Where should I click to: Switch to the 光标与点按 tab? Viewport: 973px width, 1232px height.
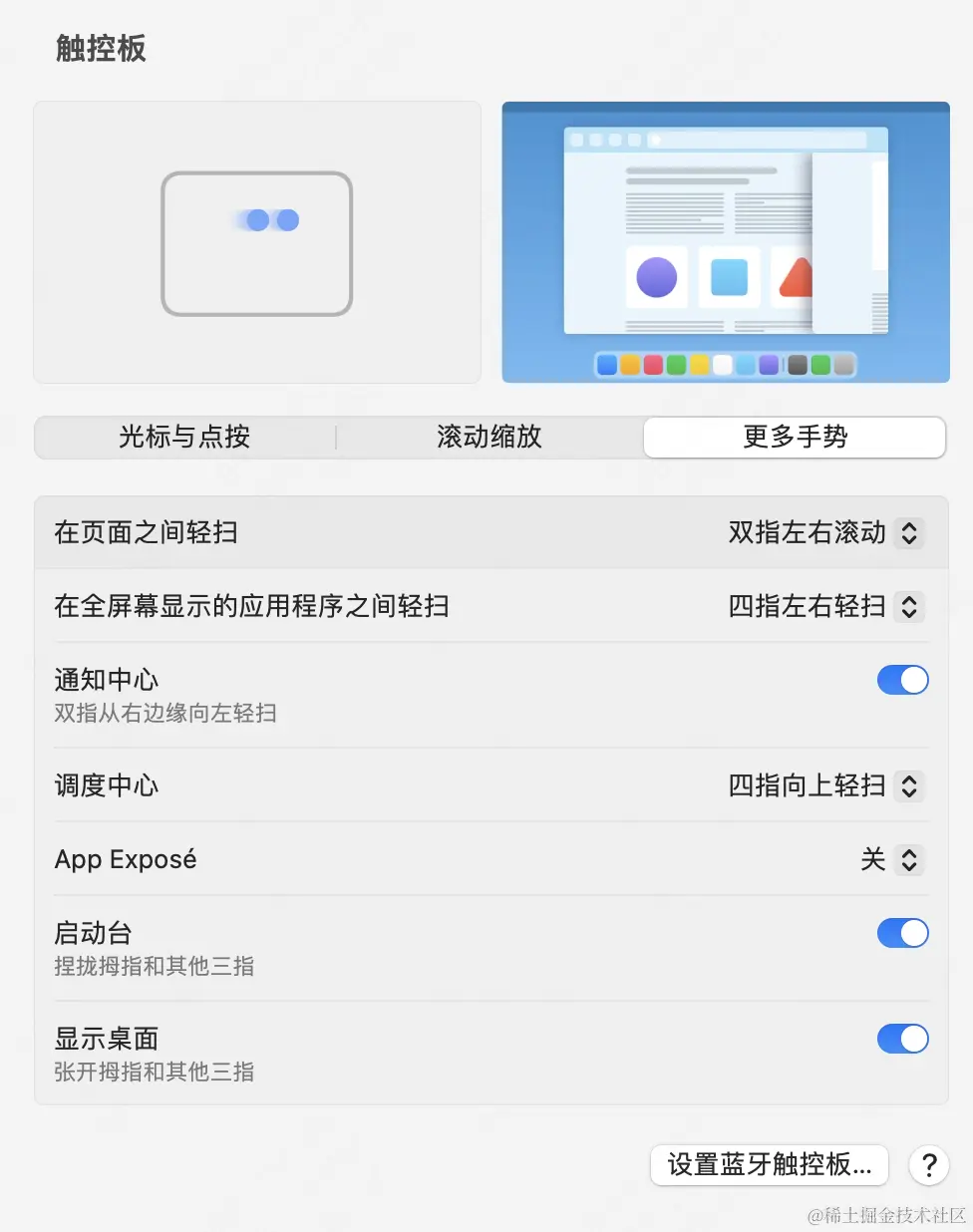pos(184,437)
